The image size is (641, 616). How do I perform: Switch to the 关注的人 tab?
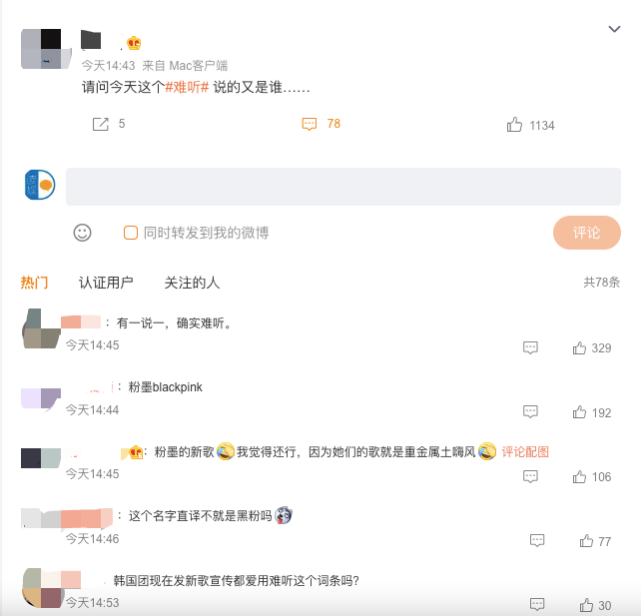coord(192,283)
